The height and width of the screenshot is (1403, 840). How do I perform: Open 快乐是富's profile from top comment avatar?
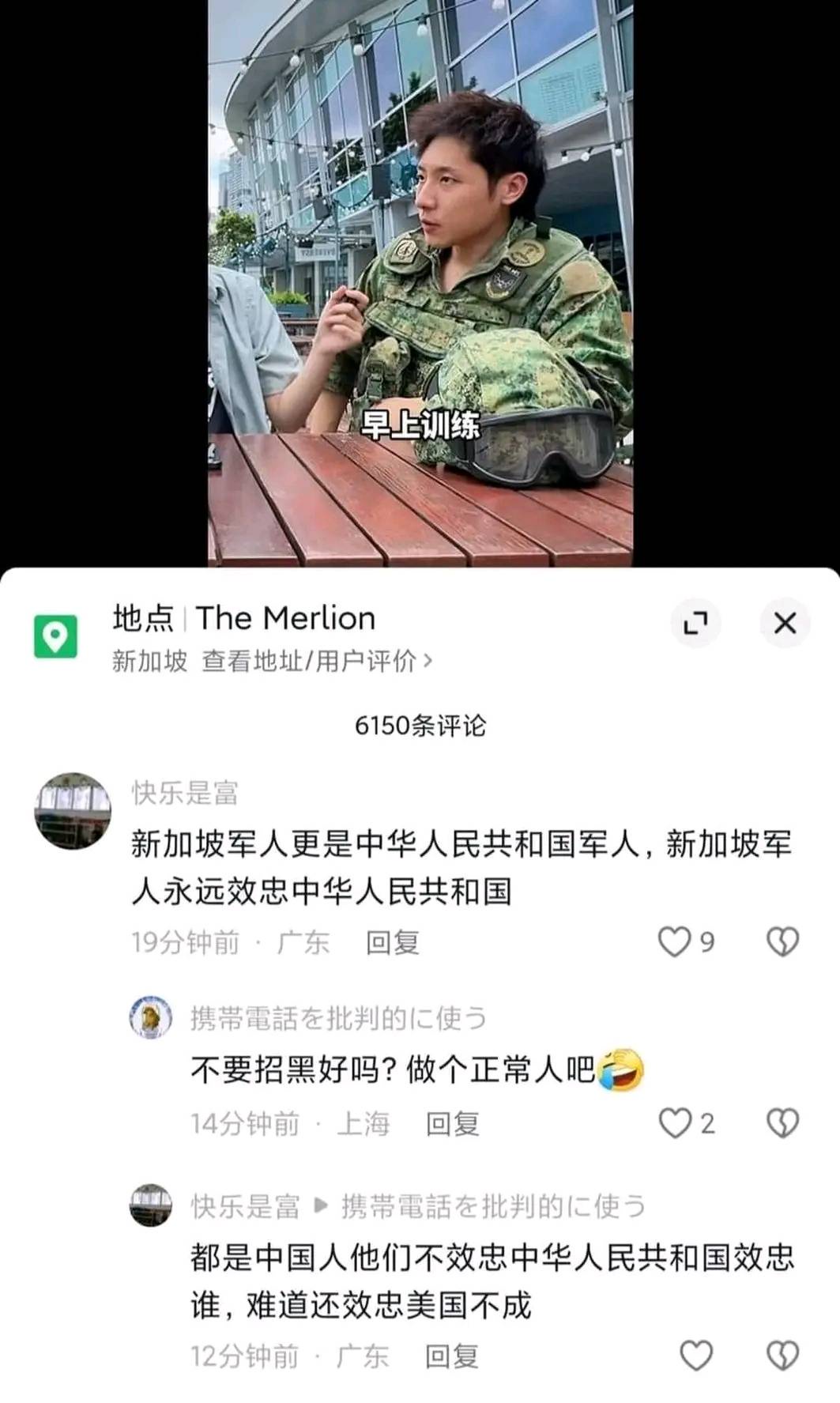(73, 811)
